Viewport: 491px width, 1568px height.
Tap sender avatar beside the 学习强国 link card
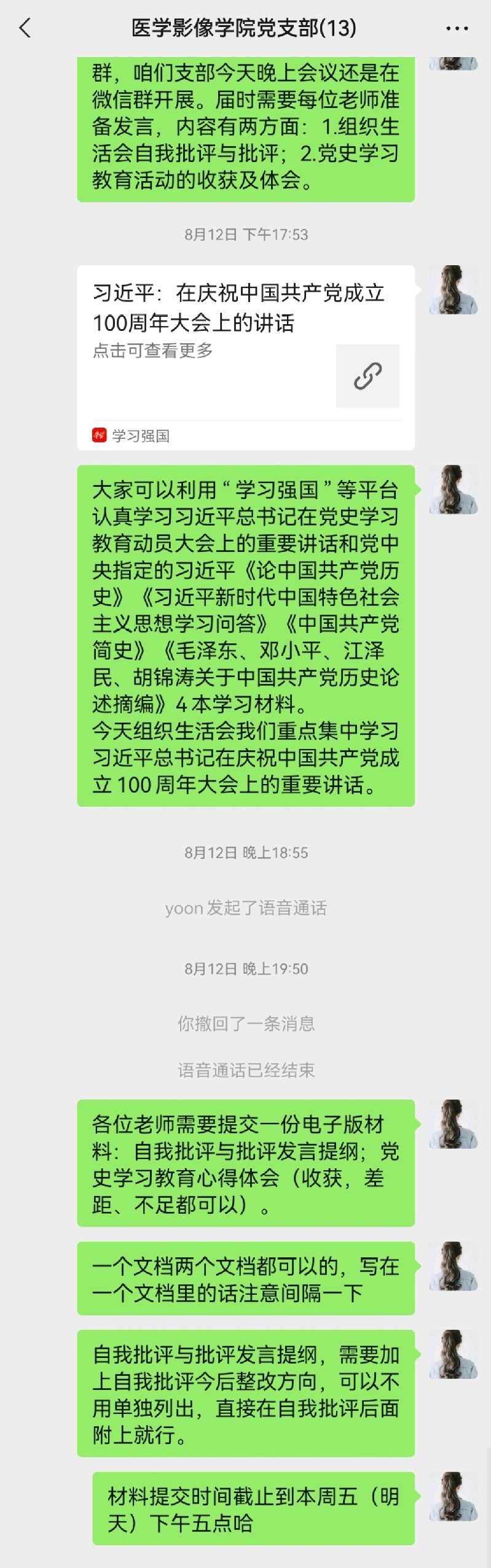point(453,290)
